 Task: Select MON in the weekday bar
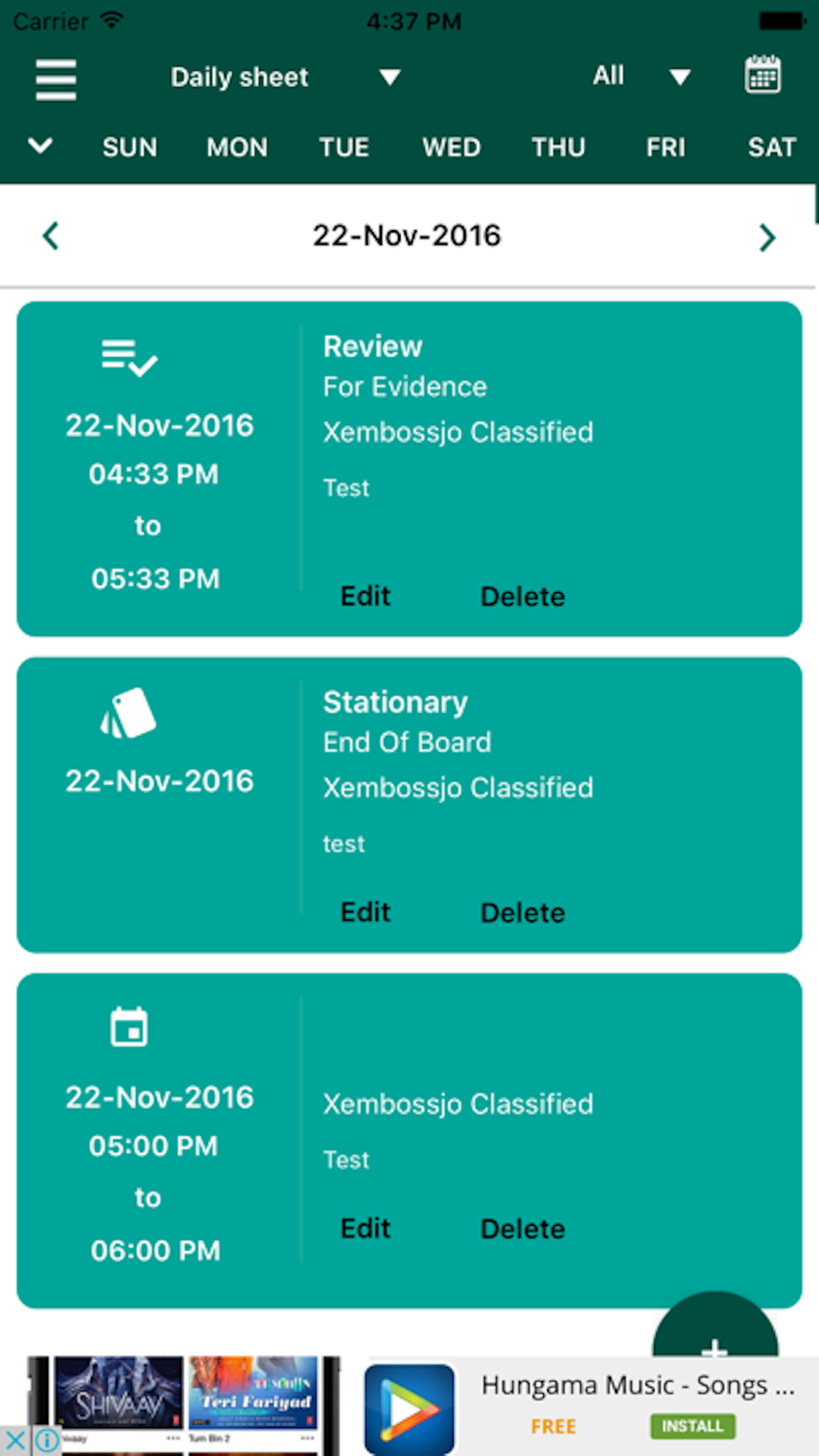[237, 147]
